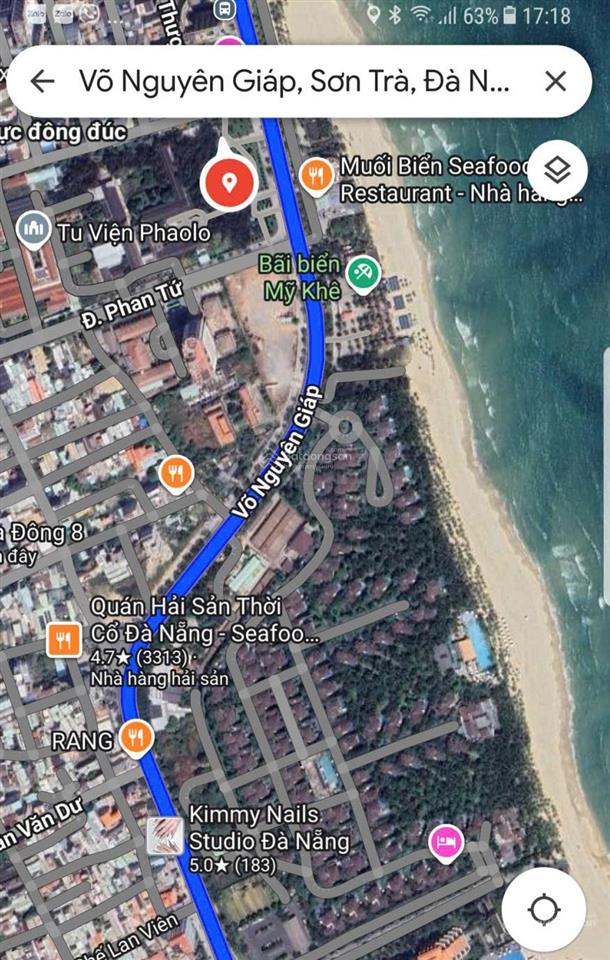Center the map on my location
Screen dimensions: 610x960
(544, 909)
